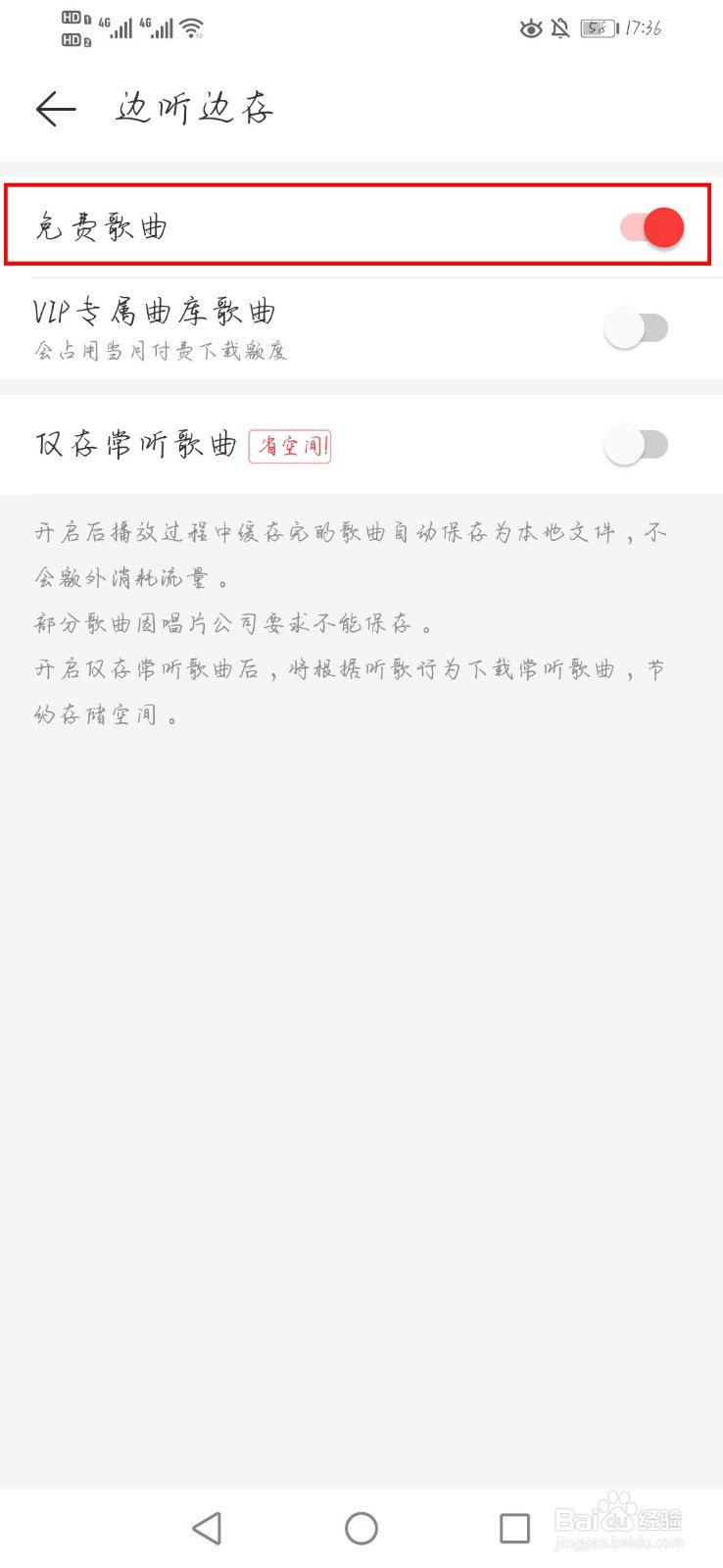Viewport: 723px width, 1568px height.
Task: Click the triangular Back navigation button
Action: click(208, 1528)
